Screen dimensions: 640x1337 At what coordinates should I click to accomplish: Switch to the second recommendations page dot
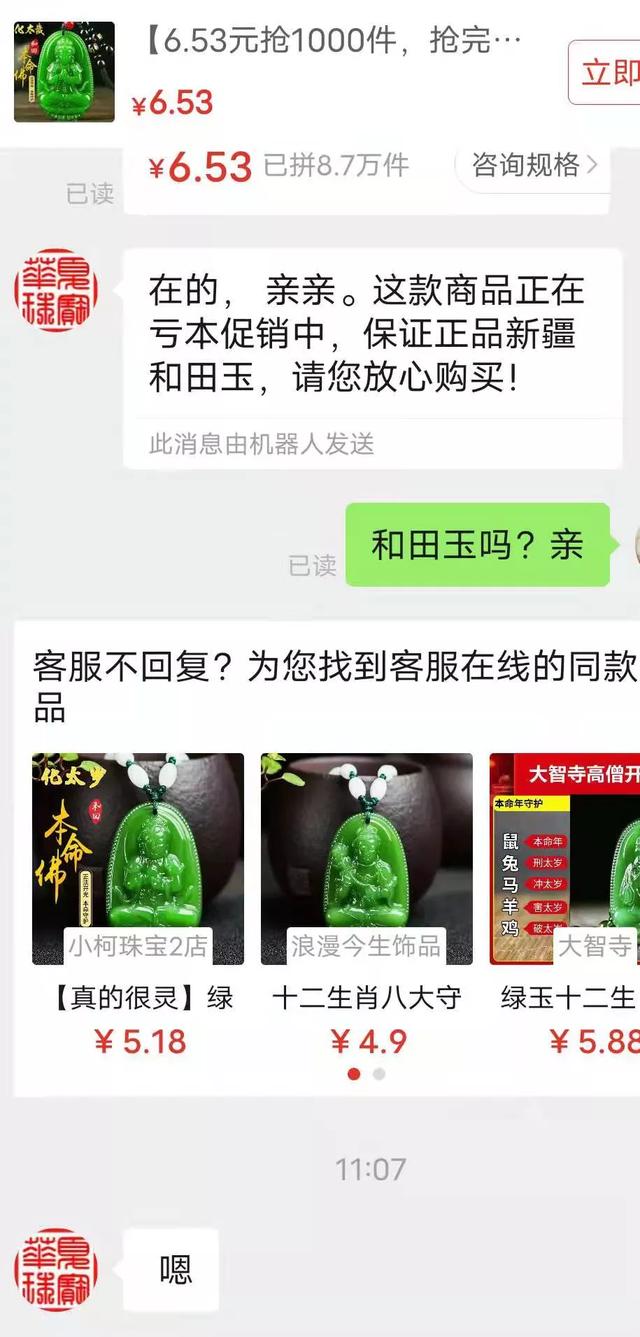(x=379, y=1074)
